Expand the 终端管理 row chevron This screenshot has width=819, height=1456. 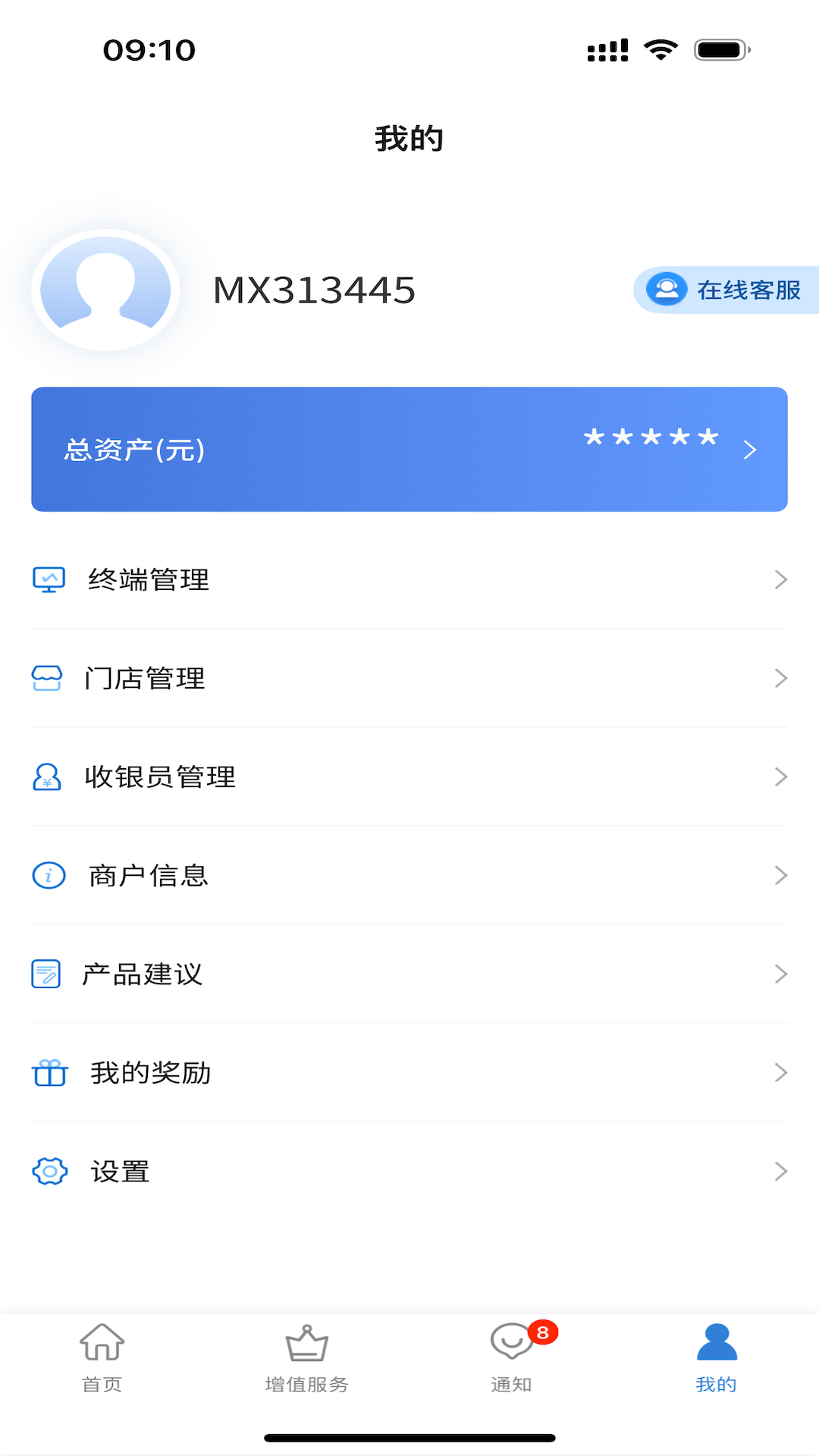pyautogui.click(x=781, y=579)
